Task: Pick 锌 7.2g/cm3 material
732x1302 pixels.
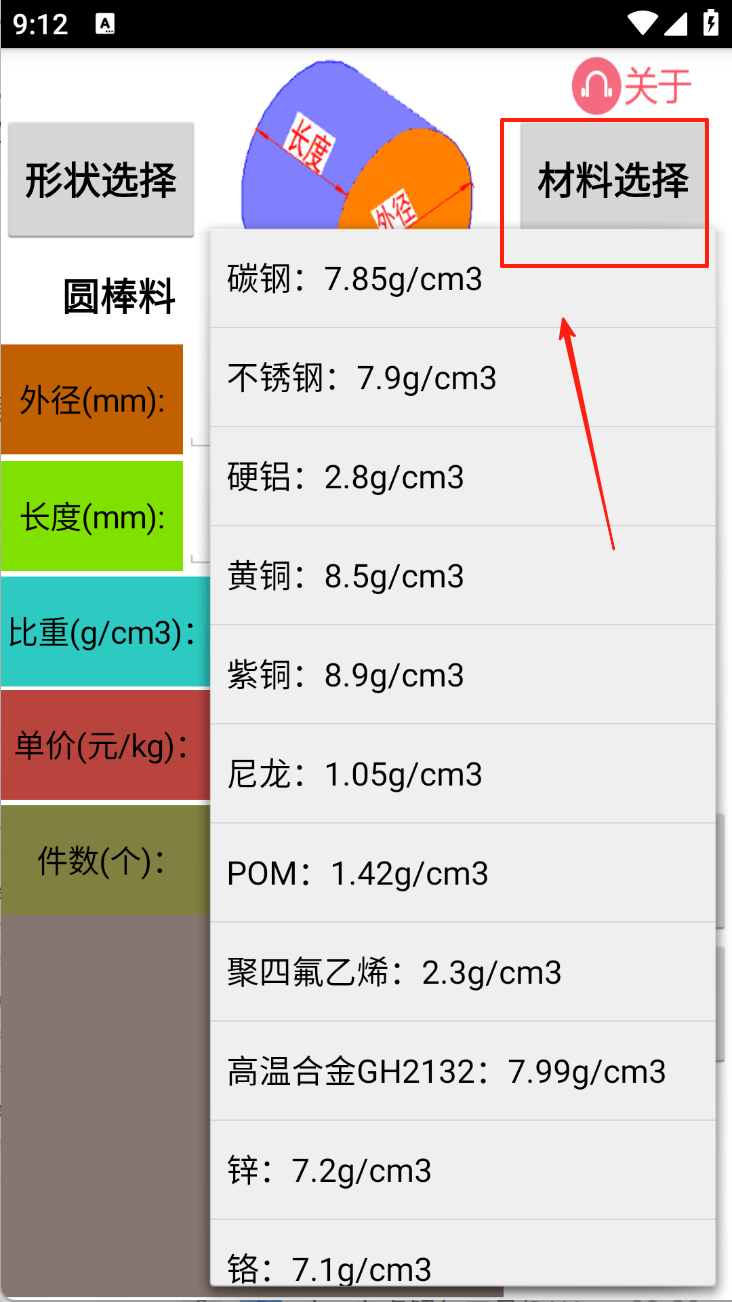Action: pos(462,1170)
